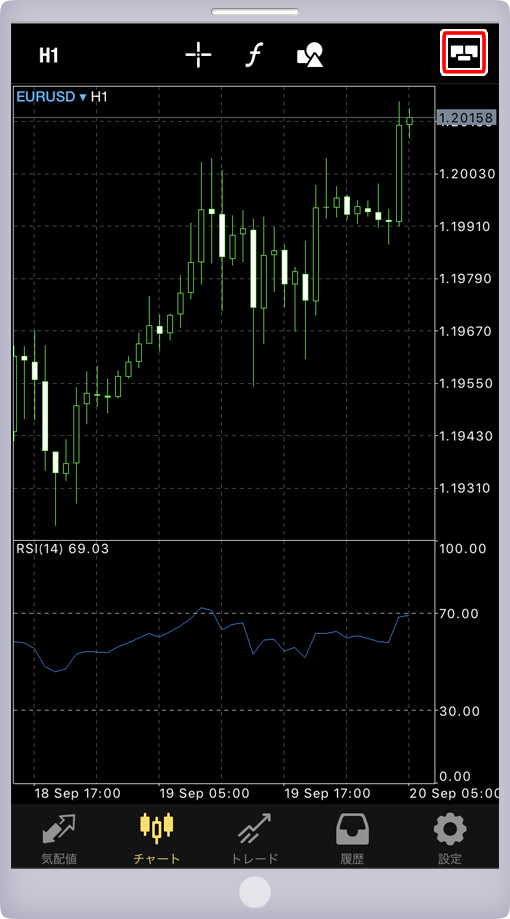The width and height of the screenshot is (510, 919).
Task: Switch to the 気配値 tab
Action: point(59,838)
